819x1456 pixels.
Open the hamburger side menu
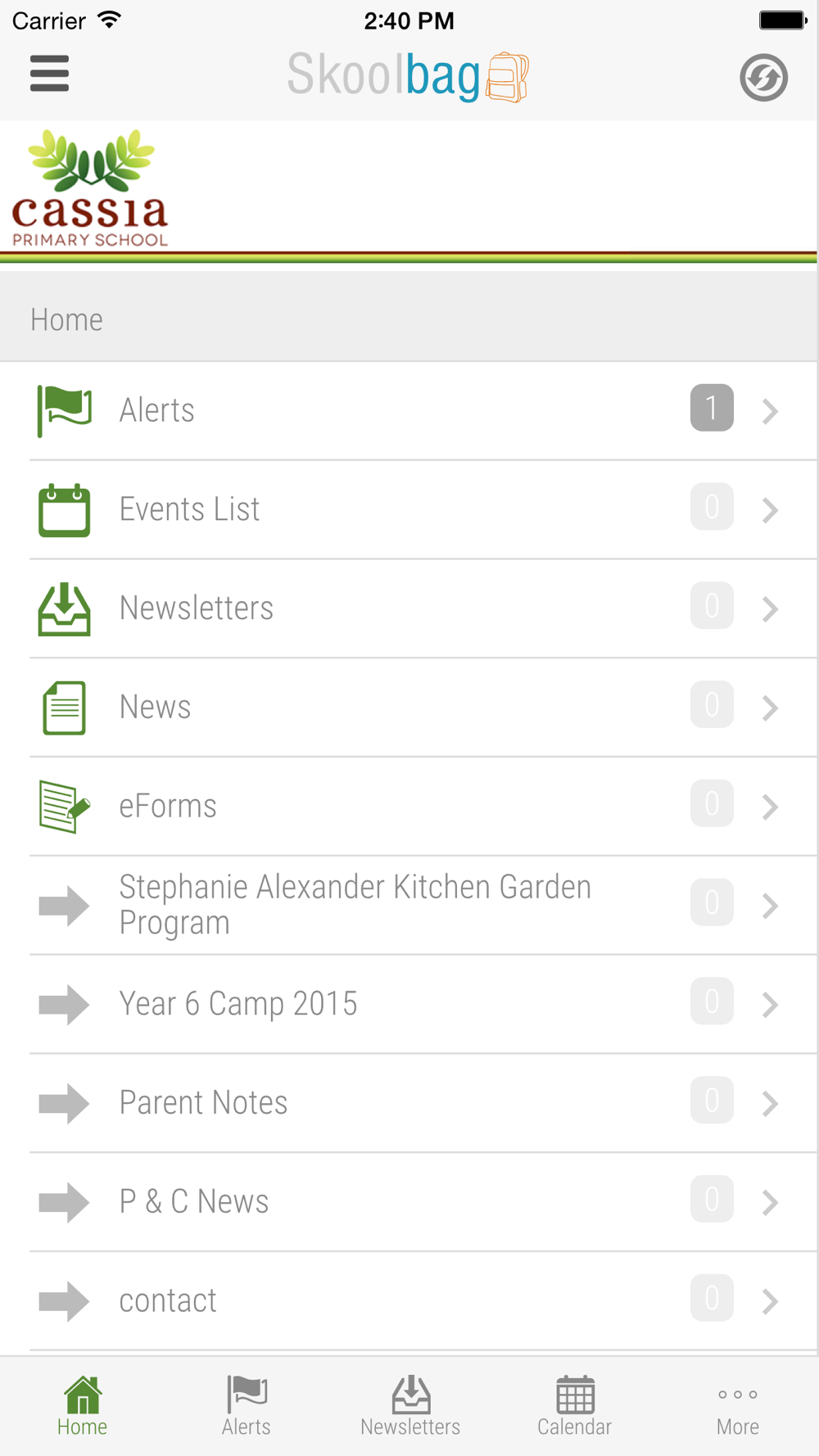(x=49, y=74)
